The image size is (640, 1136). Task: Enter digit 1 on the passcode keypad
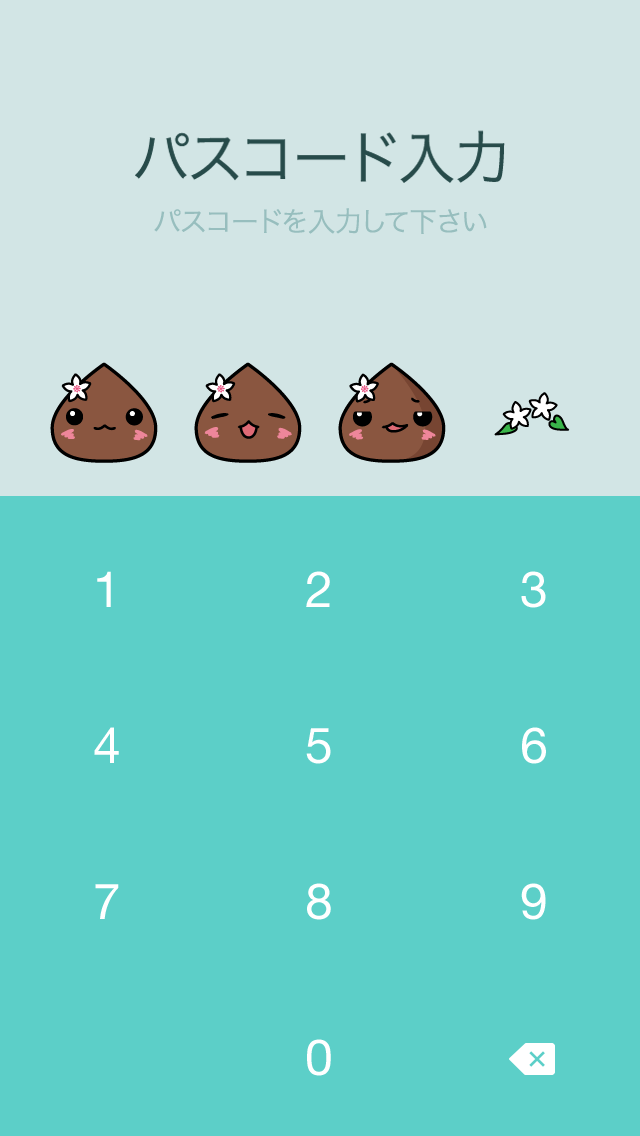point(106,590)
